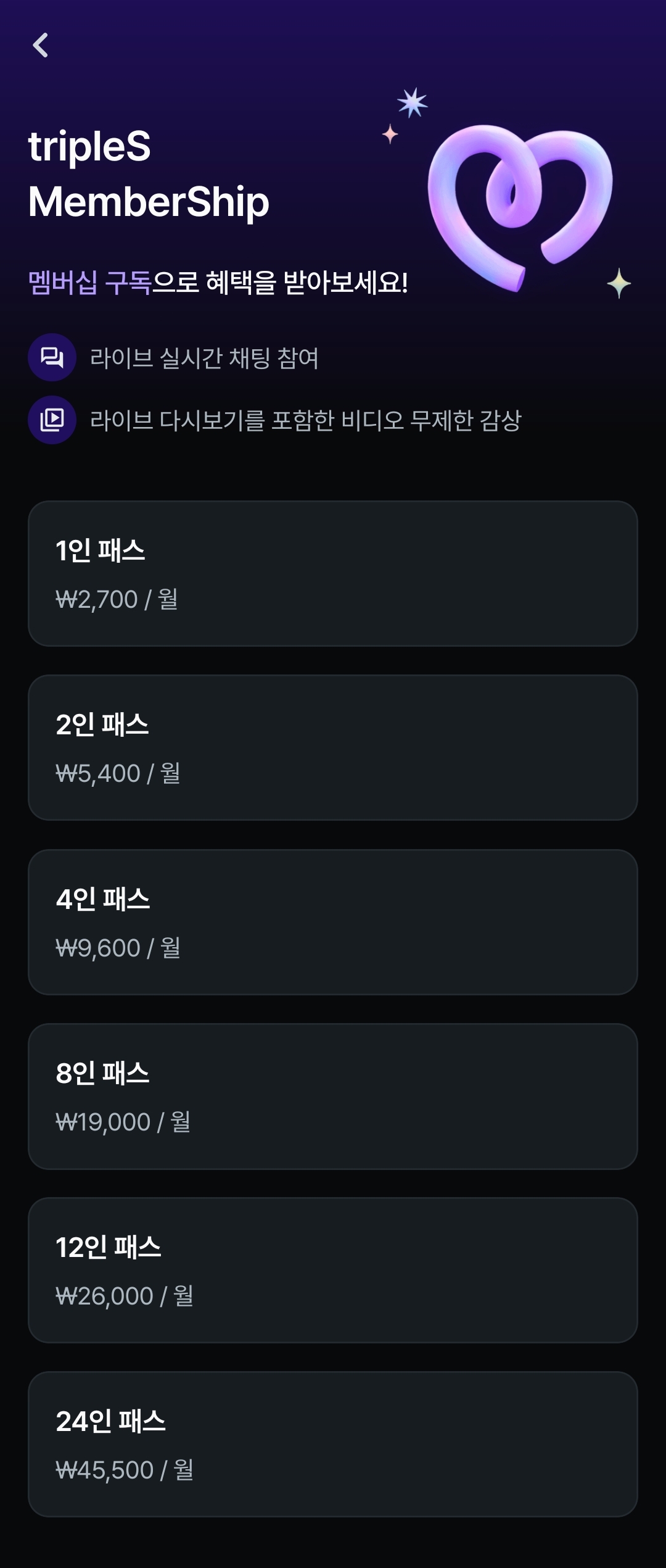Choose the 2인 패스 for ₩5,400

[333, 747]
